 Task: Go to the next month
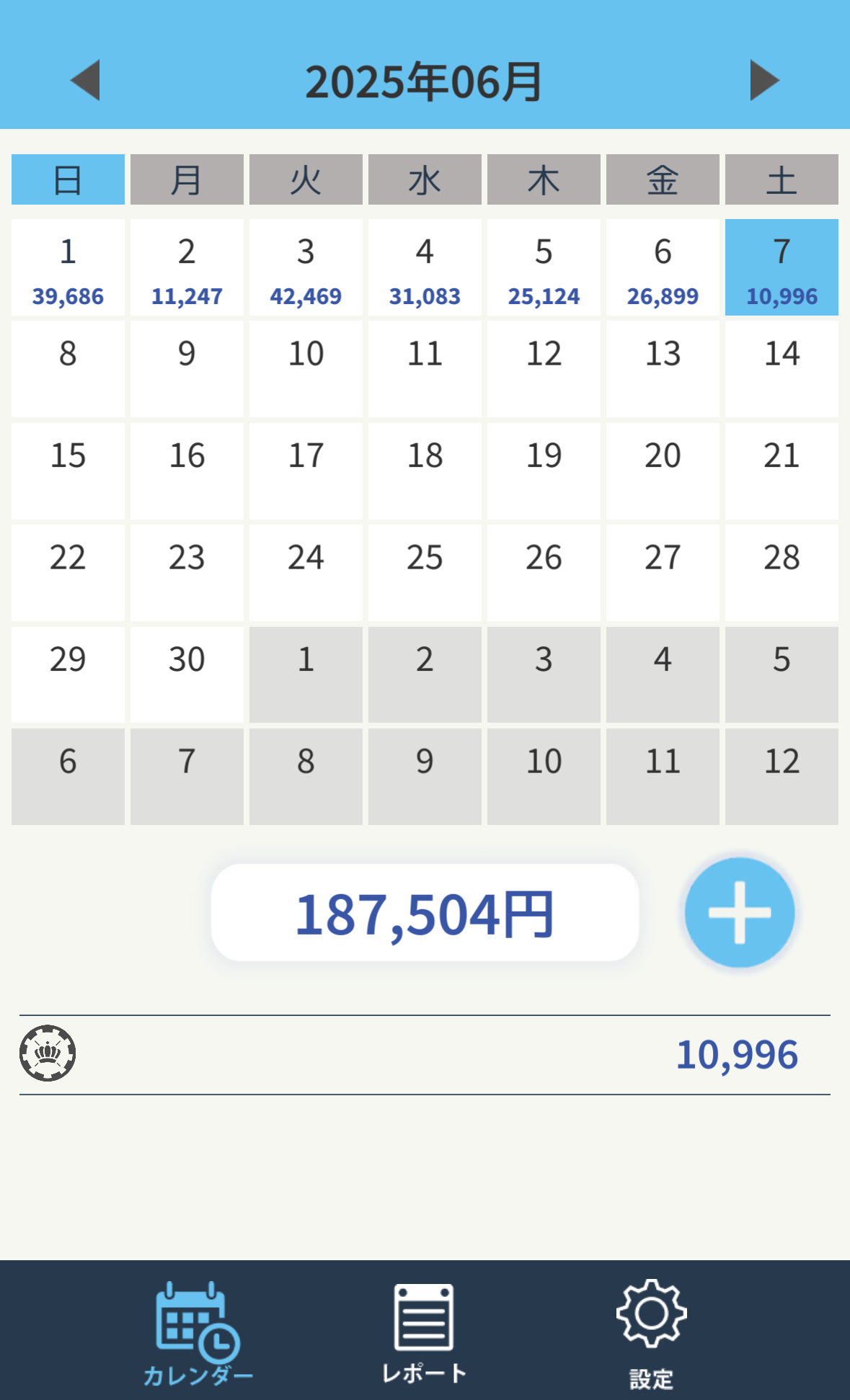(x=765, y=80)
